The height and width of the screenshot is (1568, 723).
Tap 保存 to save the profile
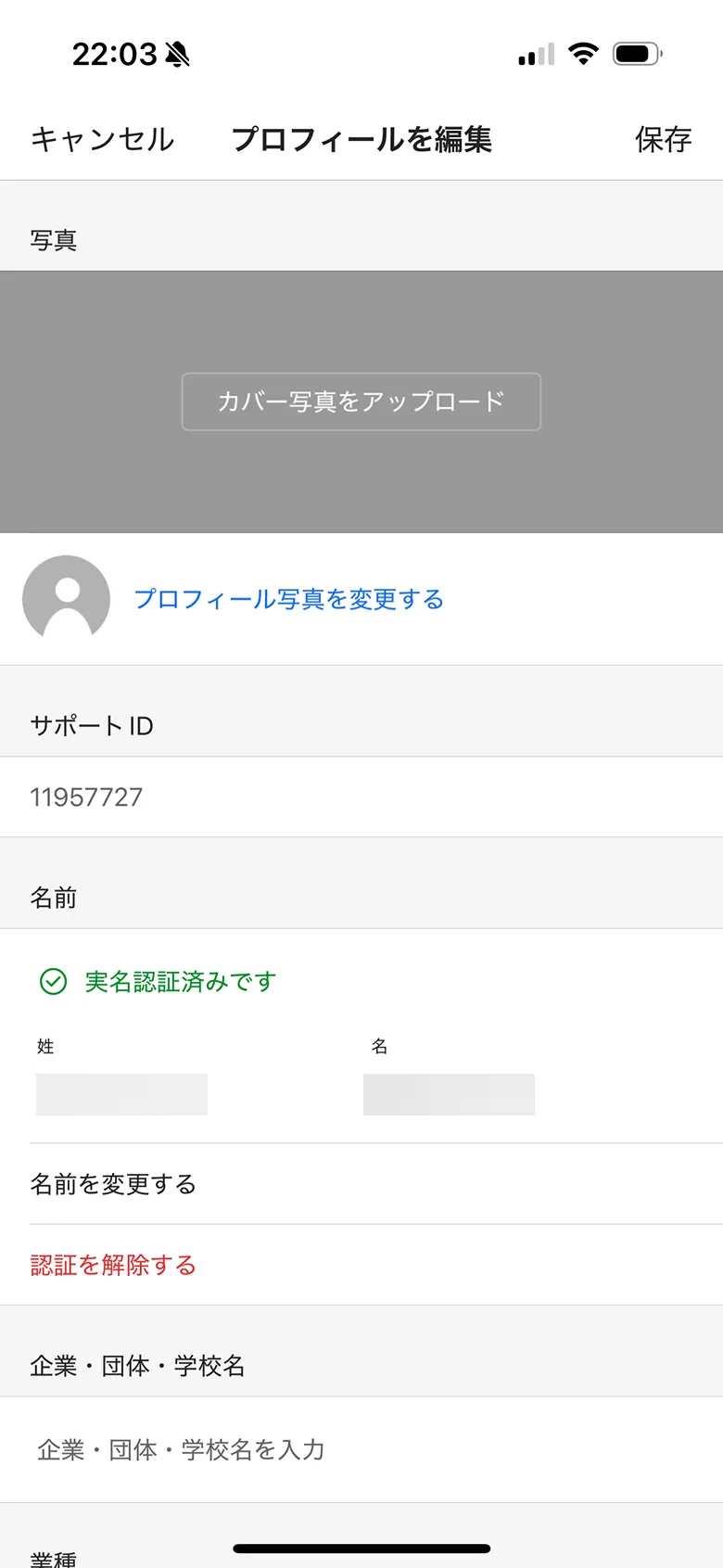(664, 139)
